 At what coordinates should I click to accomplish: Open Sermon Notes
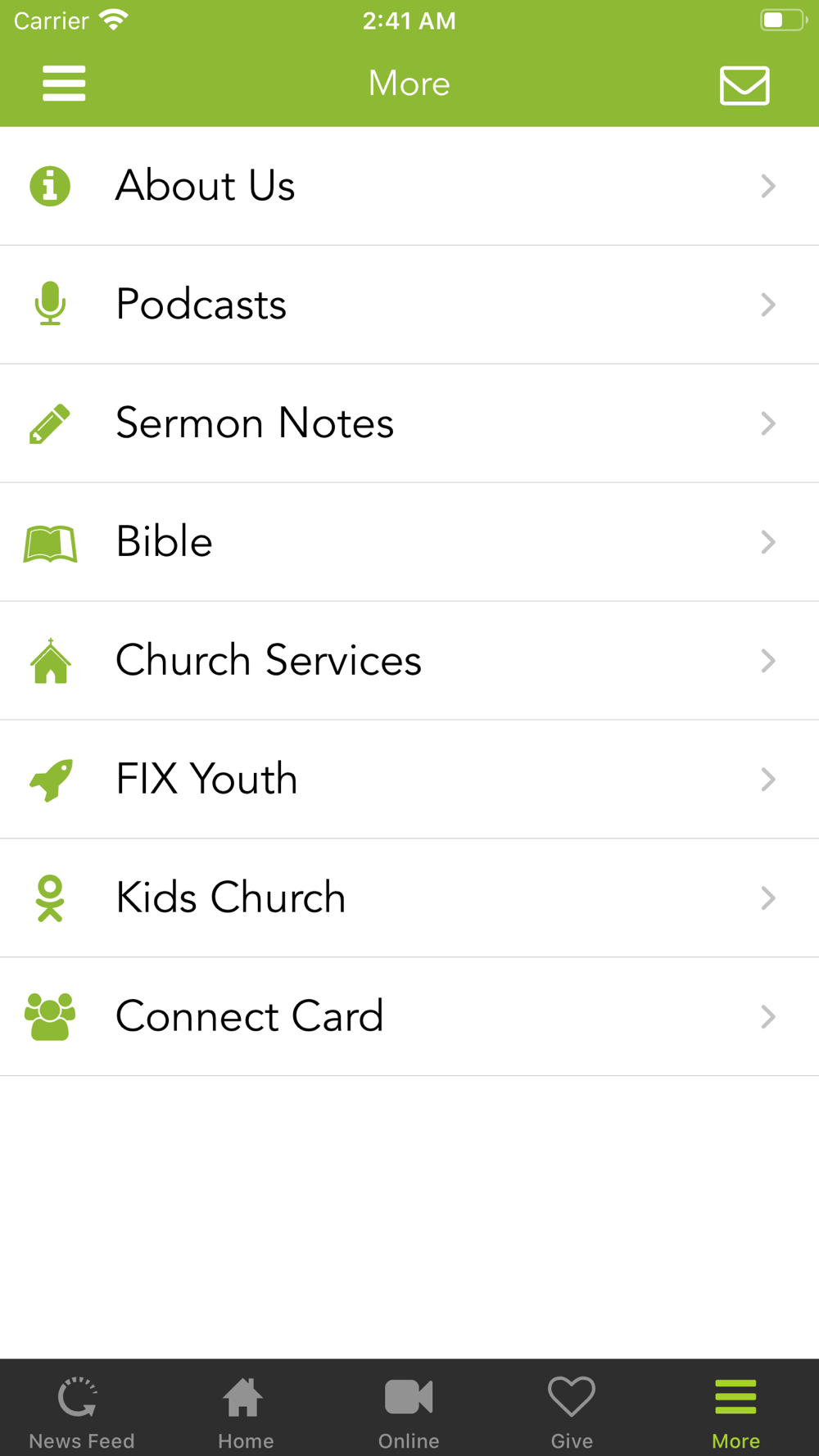coord(409,423)
